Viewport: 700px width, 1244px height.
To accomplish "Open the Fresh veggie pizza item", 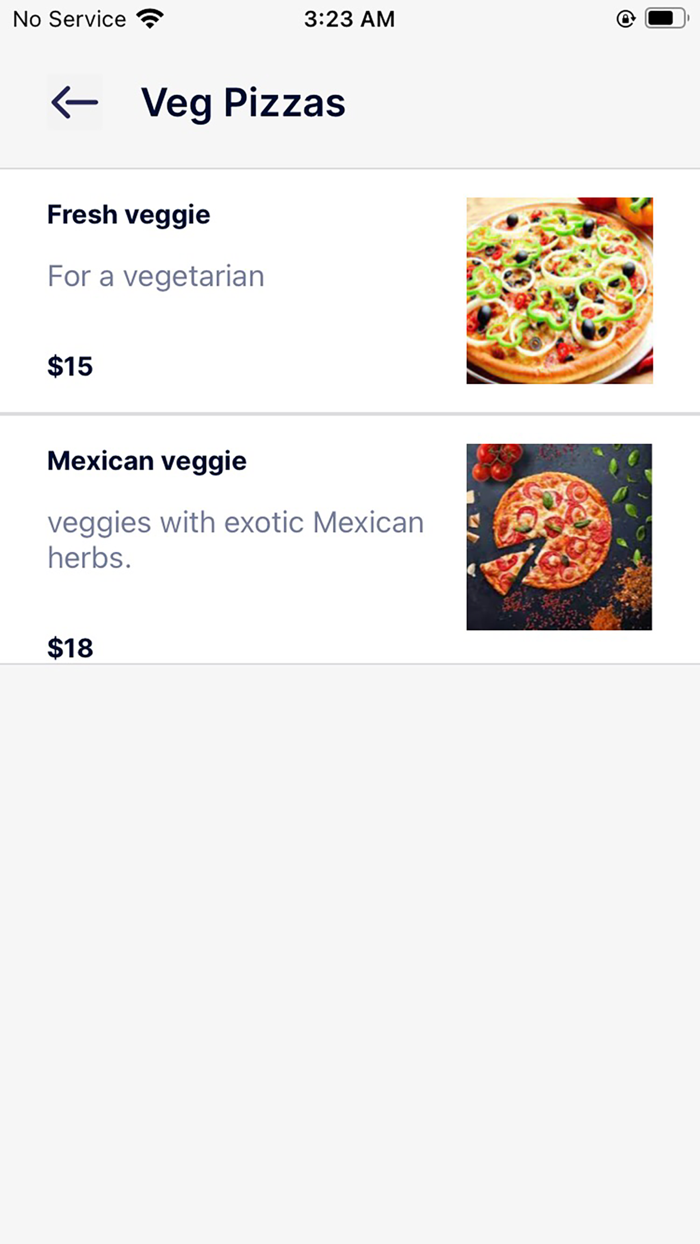I will tap(129, 215).
